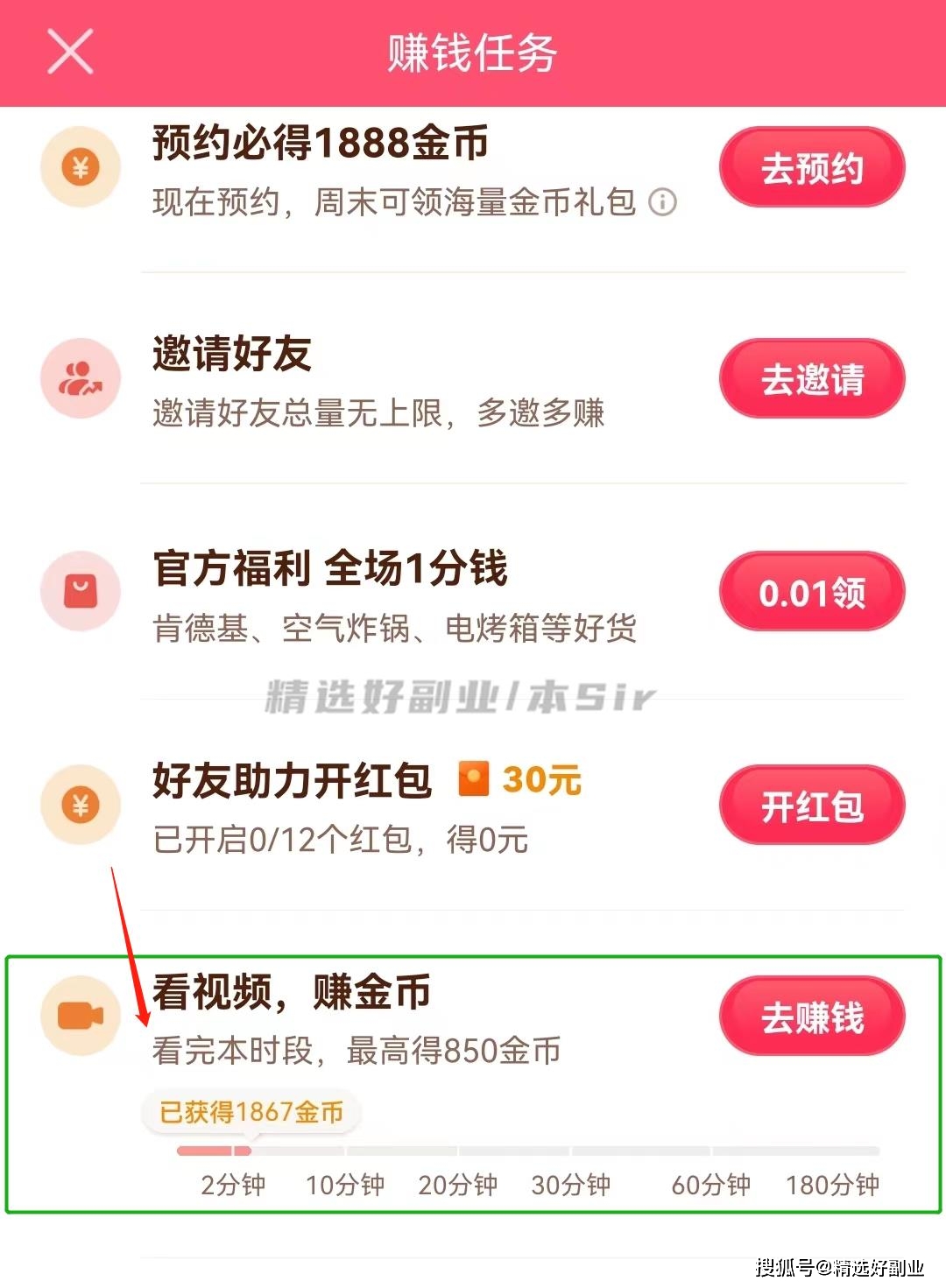946x1288 pixels.
Task: Tap the 去赚钱 button
Action: 811,1016
